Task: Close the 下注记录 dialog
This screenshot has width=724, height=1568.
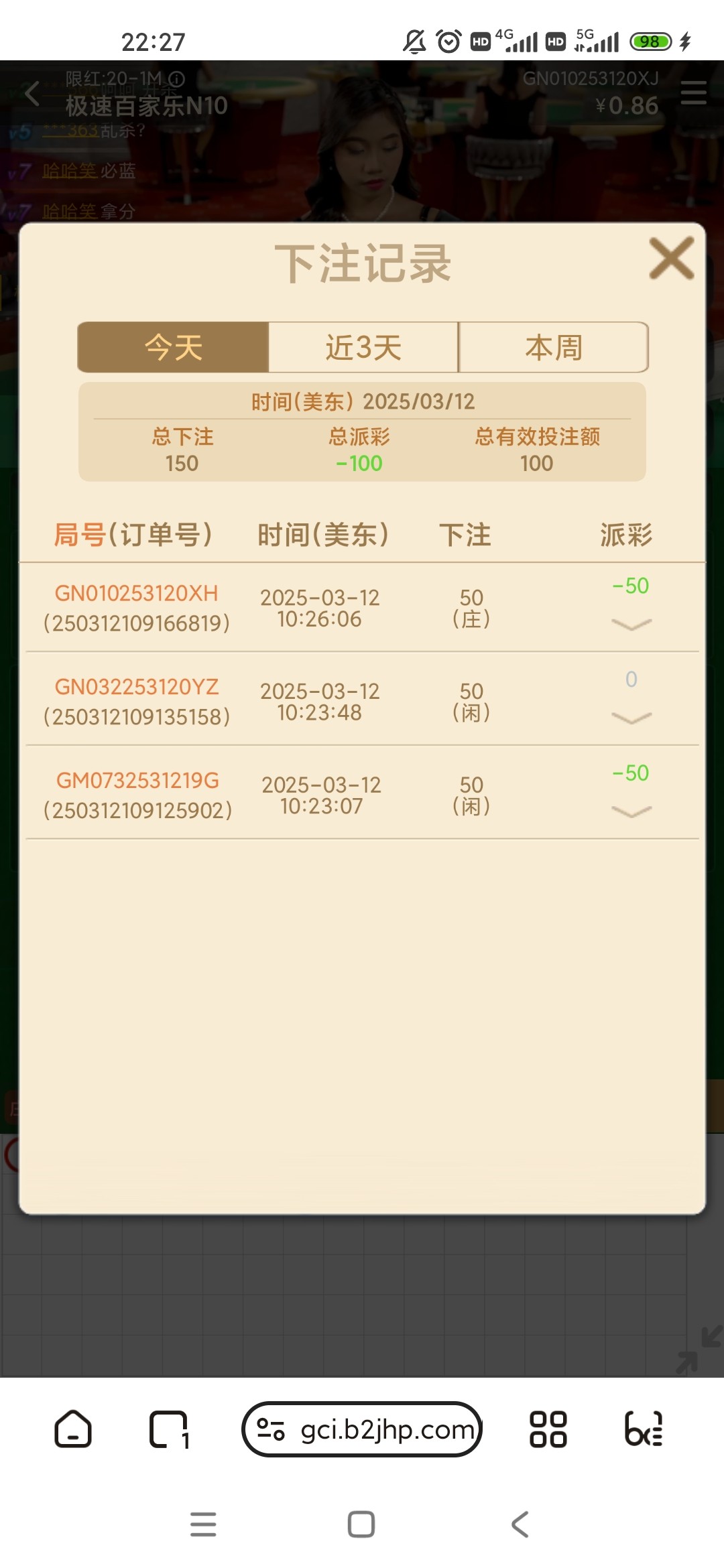Action: tap(671, 258)
